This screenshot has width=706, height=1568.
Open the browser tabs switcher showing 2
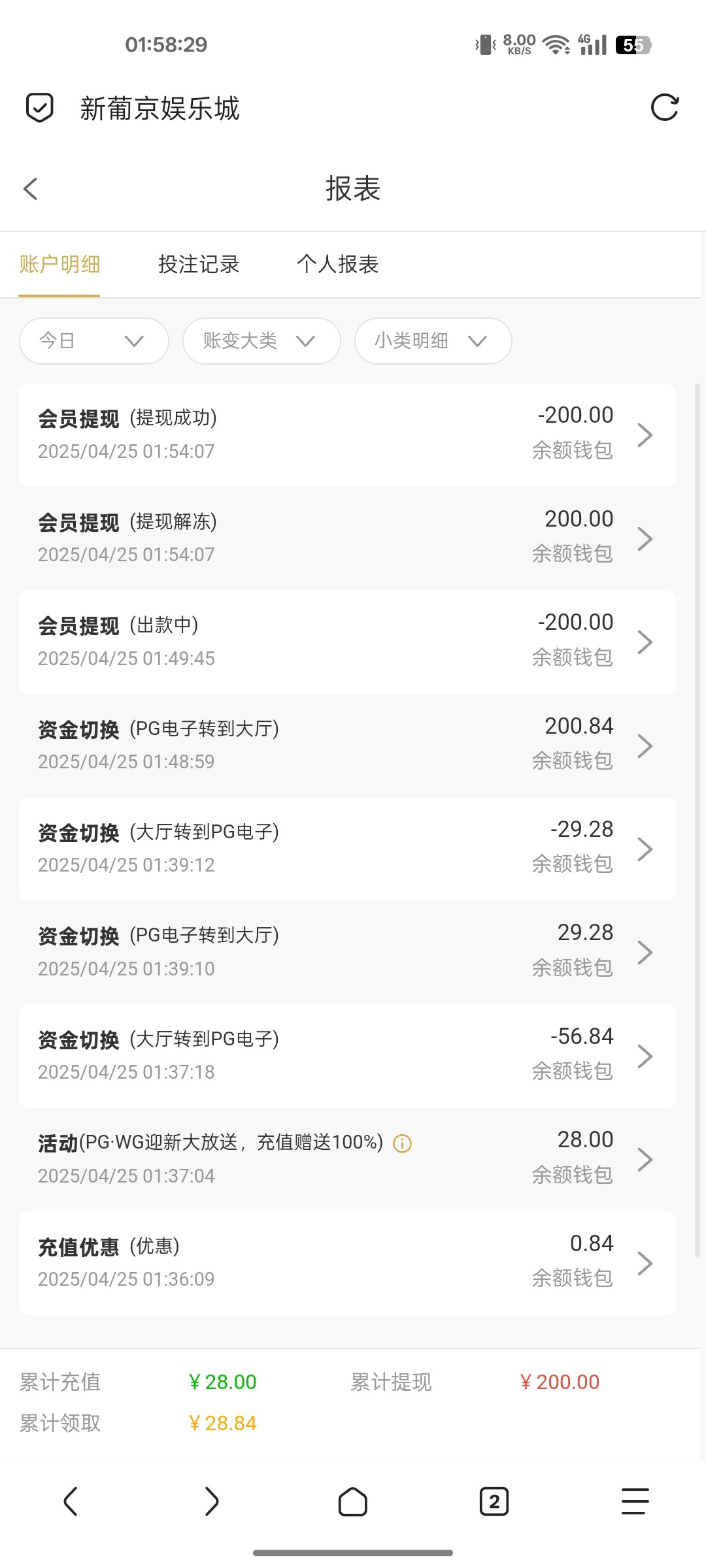(494, 1501)
